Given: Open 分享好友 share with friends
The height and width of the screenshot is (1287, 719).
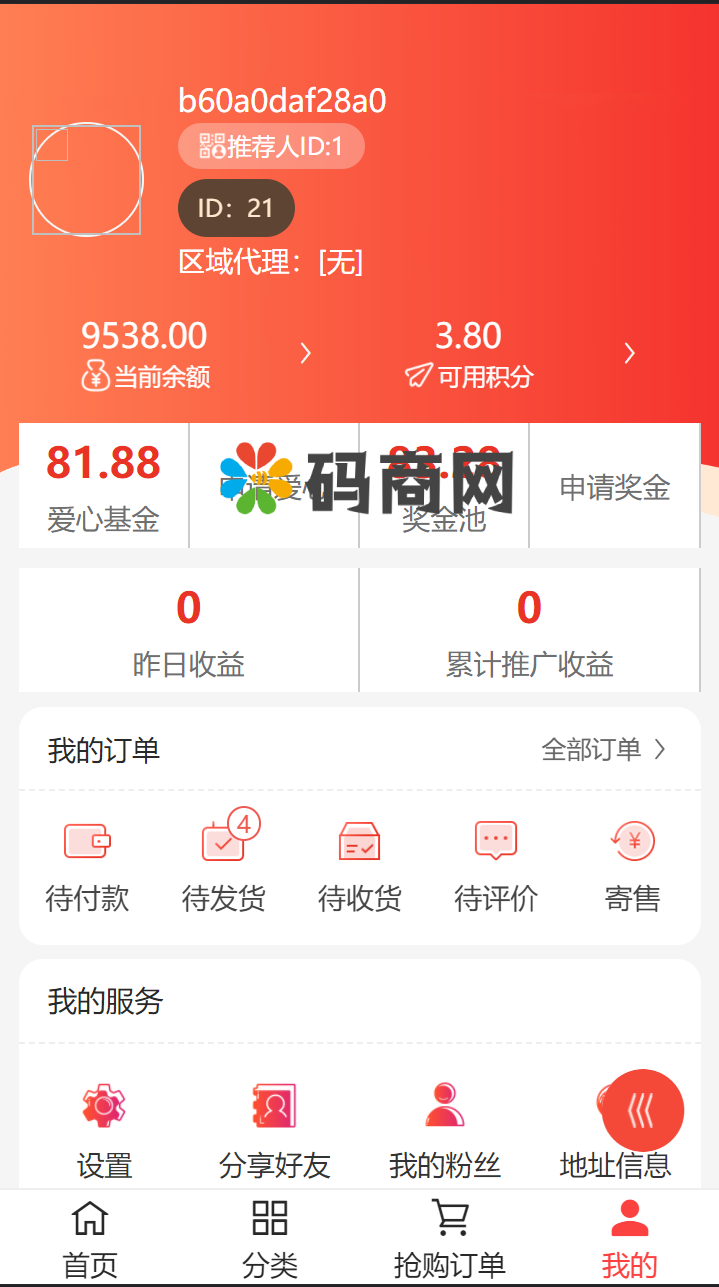Looking at the screenshot, I should pyautogui.click(x=274, y=1130).
